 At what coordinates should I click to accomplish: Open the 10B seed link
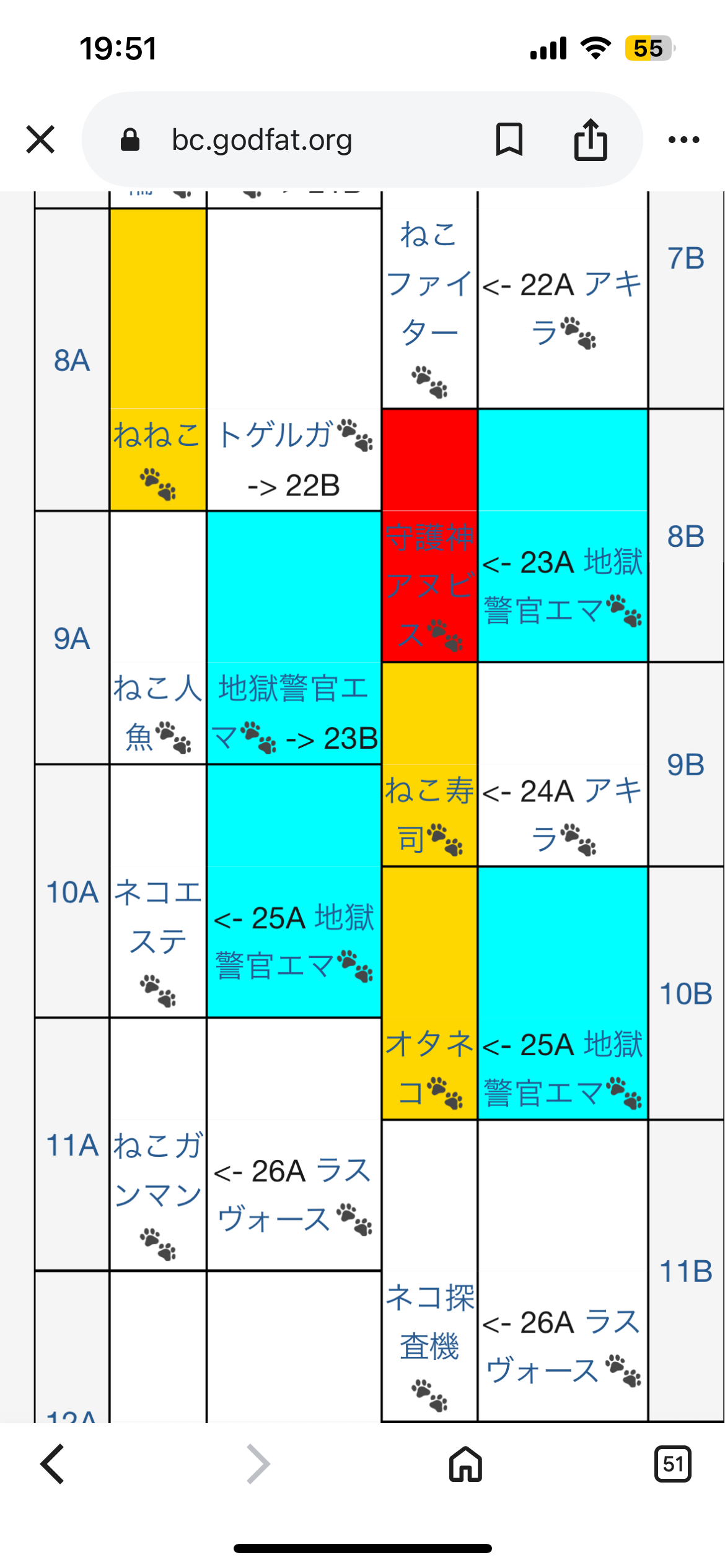point(685,994)
